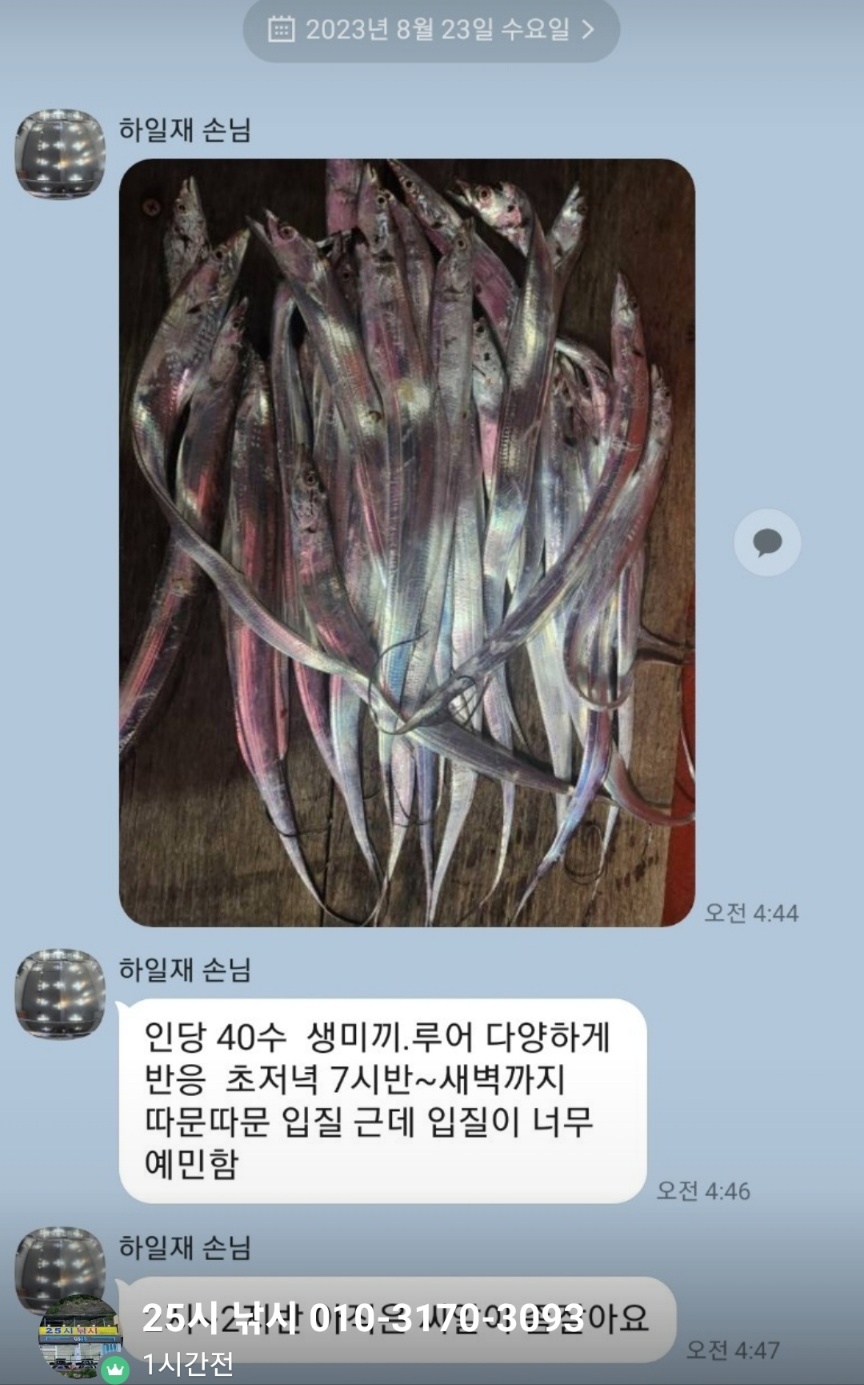Open the avatar next to the 인당 40수 message
Screen dimensions: 864x1385
coord(60,993)
